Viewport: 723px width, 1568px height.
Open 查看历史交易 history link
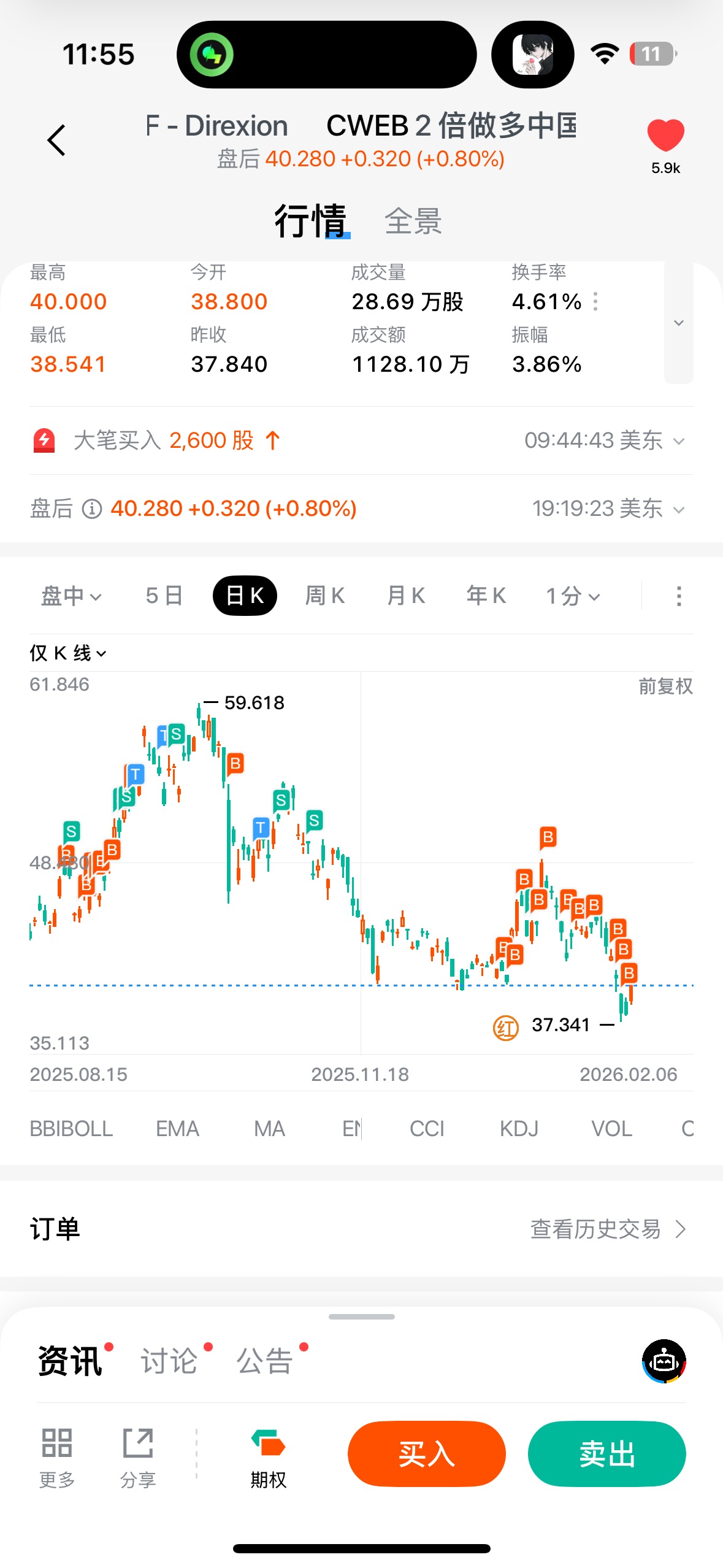coord(607,1229)
